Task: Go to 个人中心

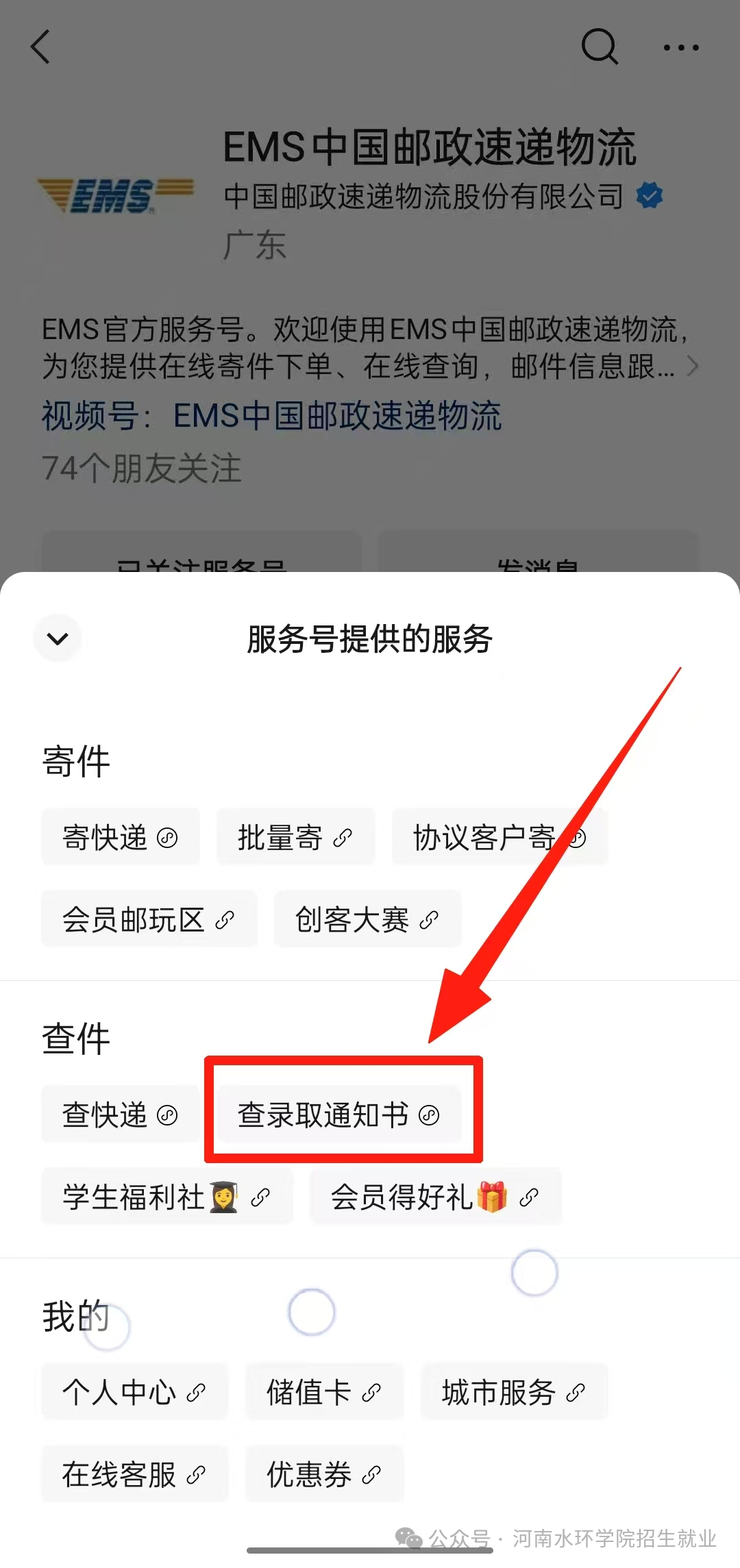Action: 134,1392
